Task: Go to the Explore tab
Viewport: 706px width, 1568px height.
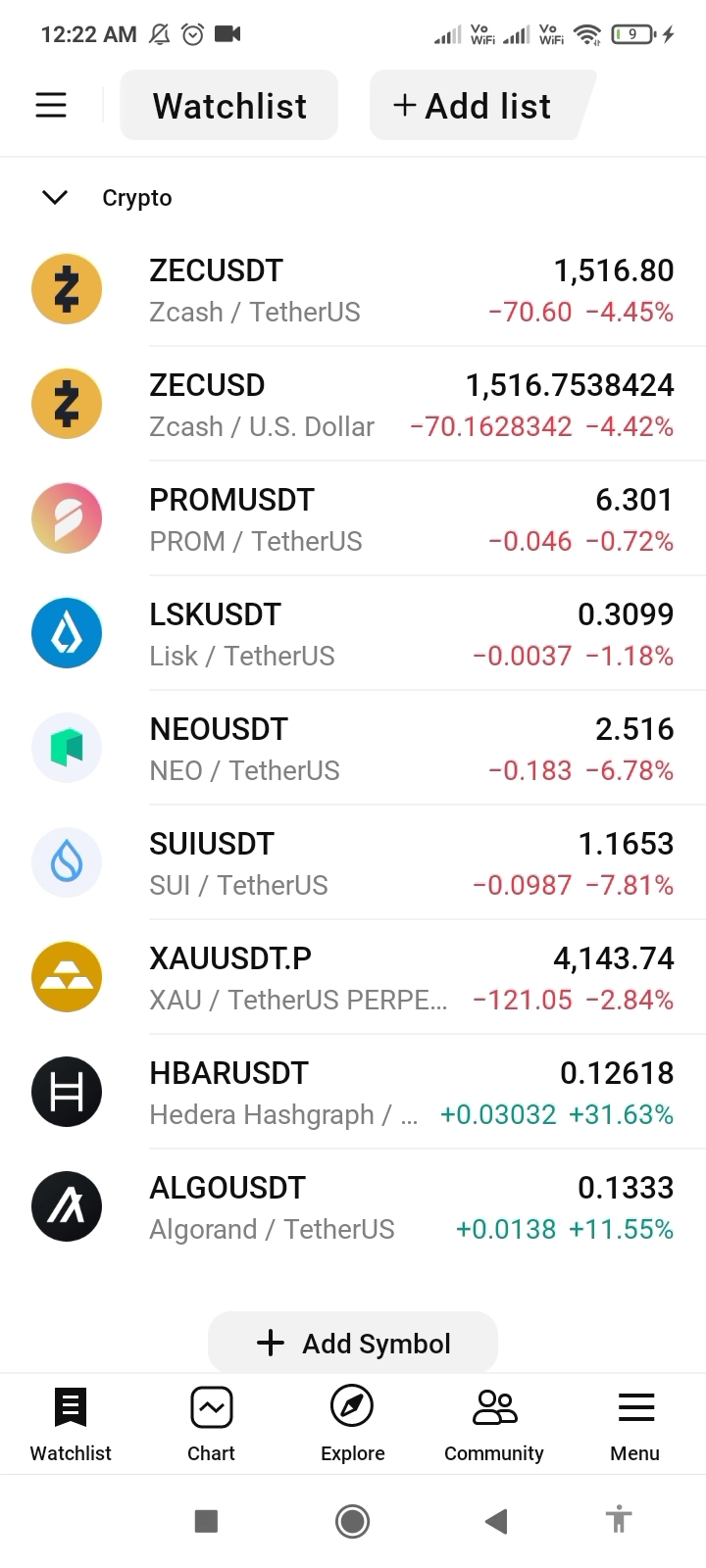Action: tap(353, 1425)
